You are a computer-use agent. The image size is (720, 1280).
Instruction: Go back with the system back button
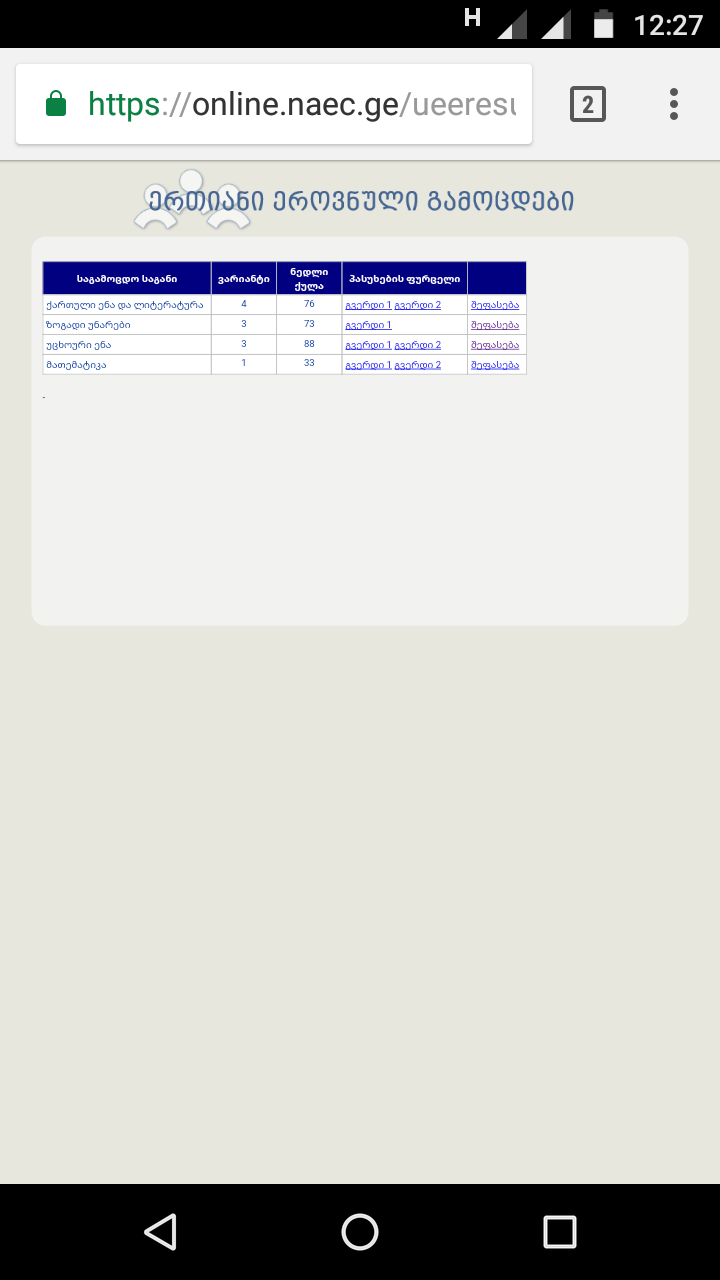point(160,1232)
